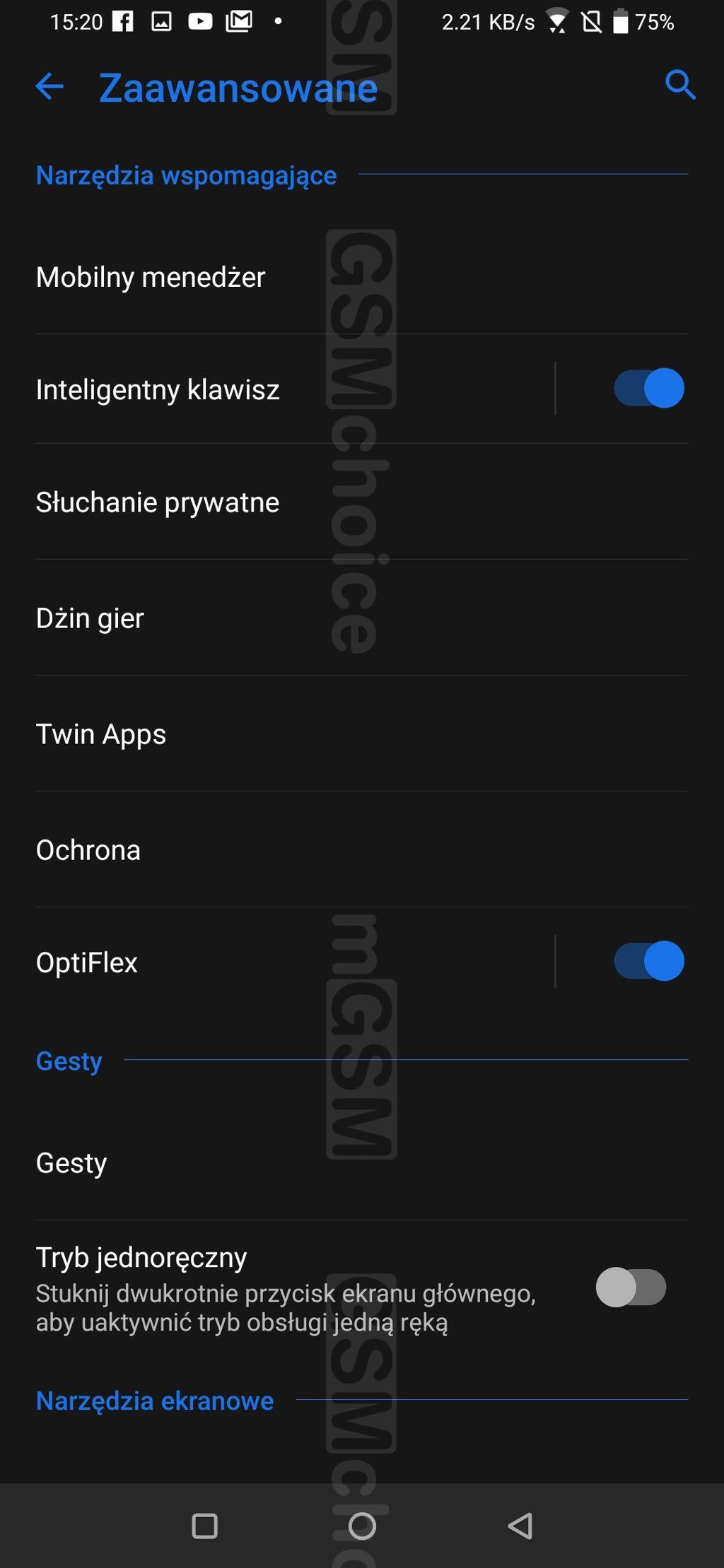The height and width of the screenshot is (1568, 724).
Task: Enable Tryb jednoręczny
Action: coord(631,1287)
